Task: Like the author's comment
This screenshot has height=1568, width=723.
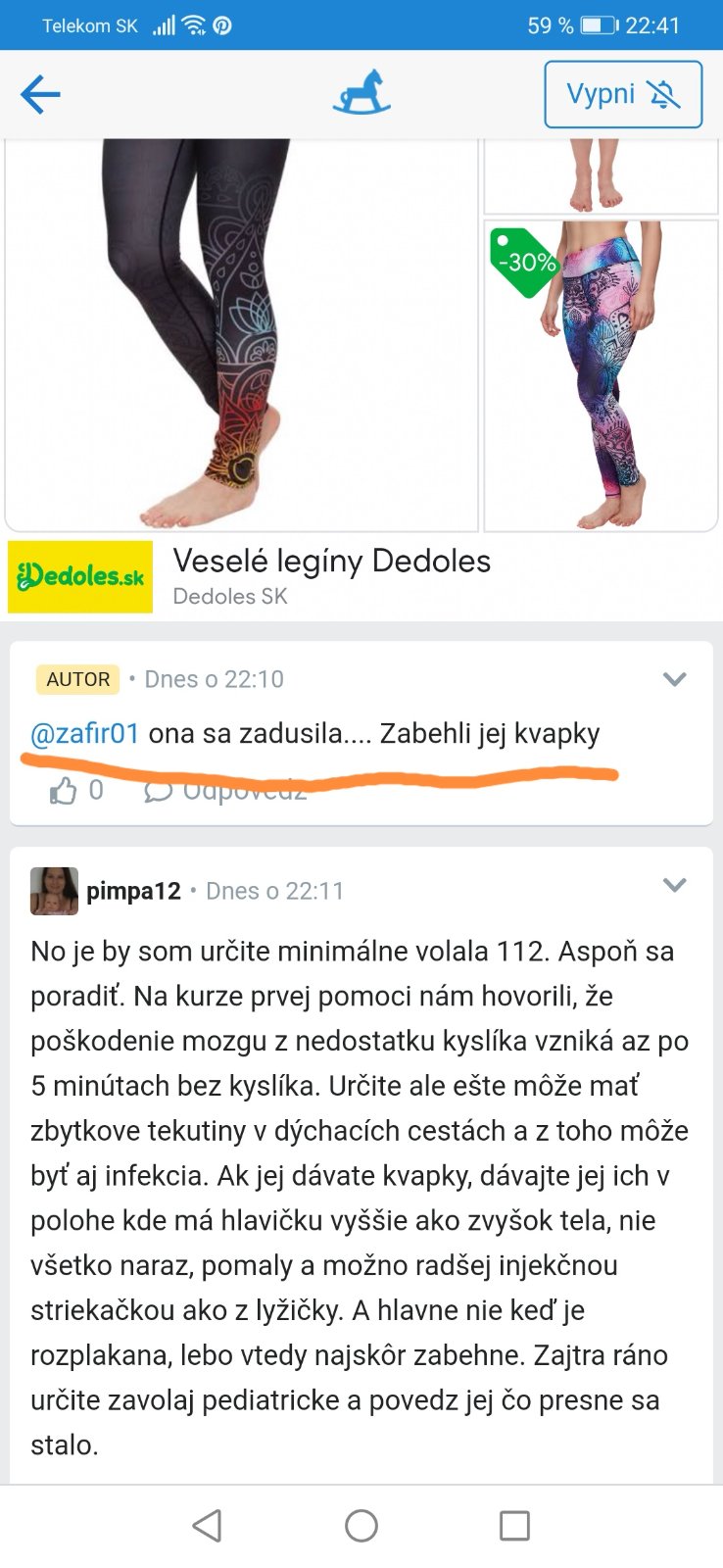Action: pos(65,791)
